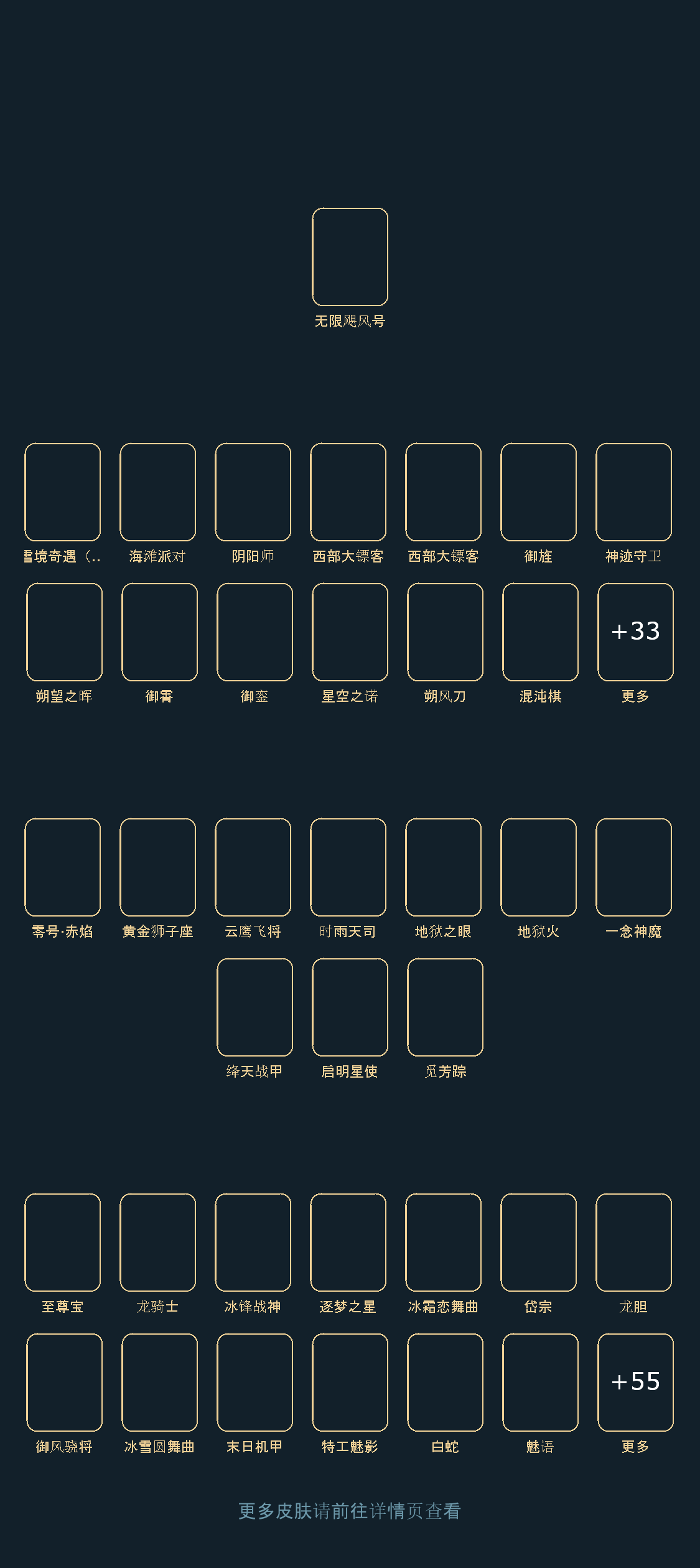Screen dimensions: 700x1568
Task: Open the 龙胆 skin
Action: 633,1243
